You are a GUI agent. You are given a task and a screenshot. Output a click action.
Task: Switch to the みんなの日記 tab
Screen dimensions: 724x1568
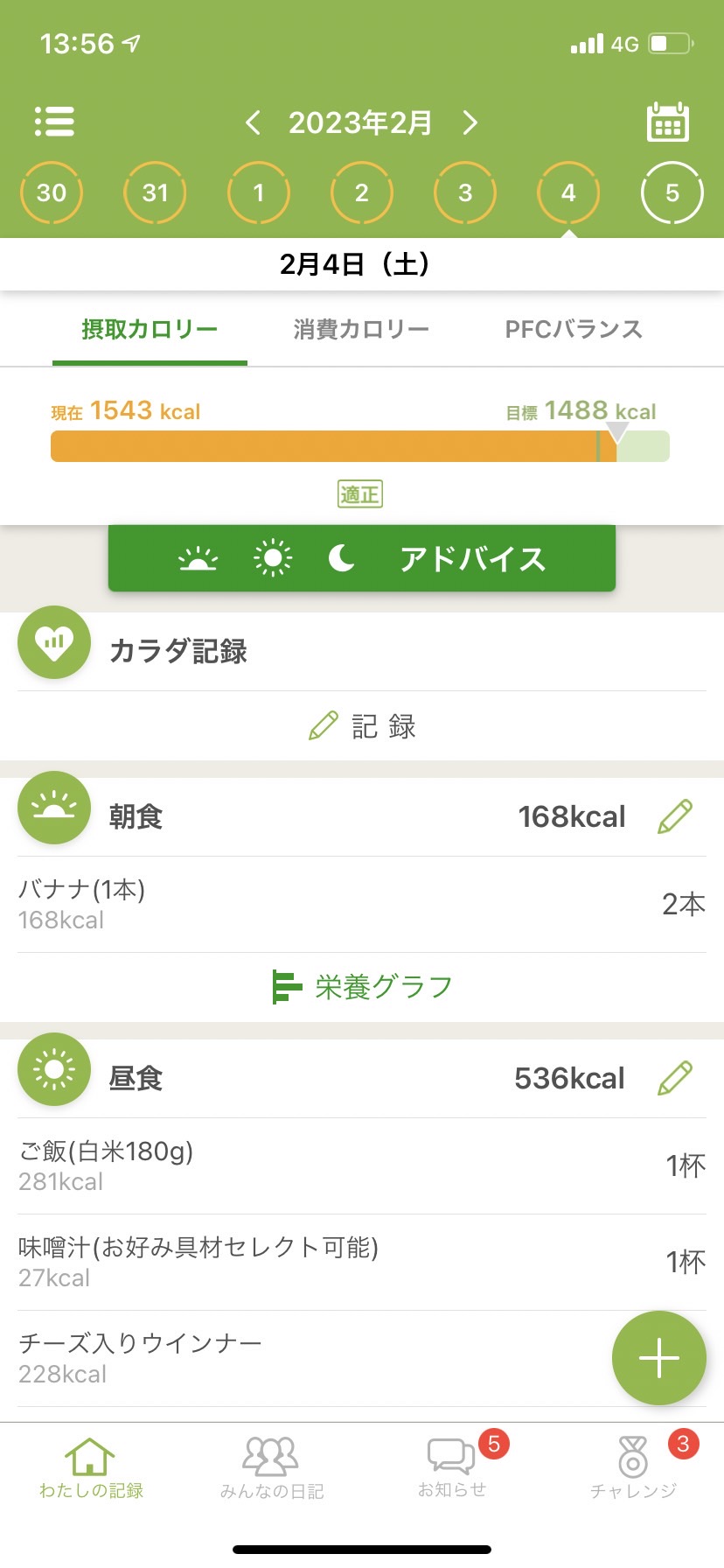pos(271,1468)
